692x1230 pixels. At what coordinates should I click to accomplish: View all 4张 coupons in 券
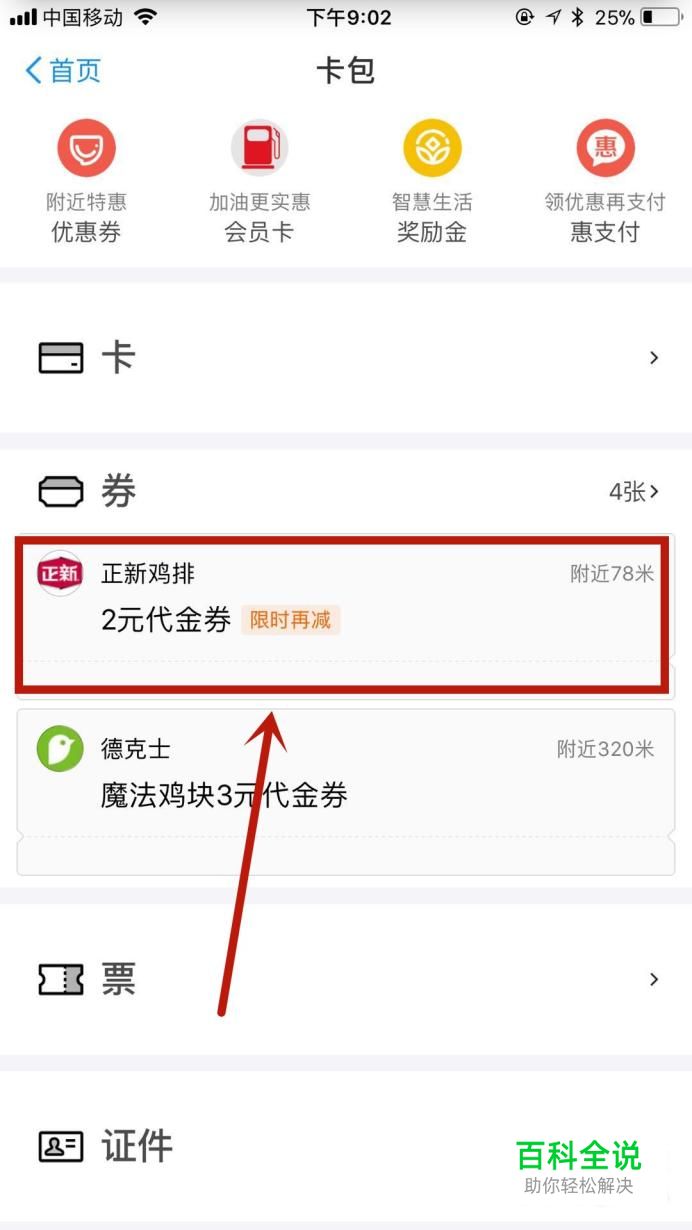(x=634, y=492)
